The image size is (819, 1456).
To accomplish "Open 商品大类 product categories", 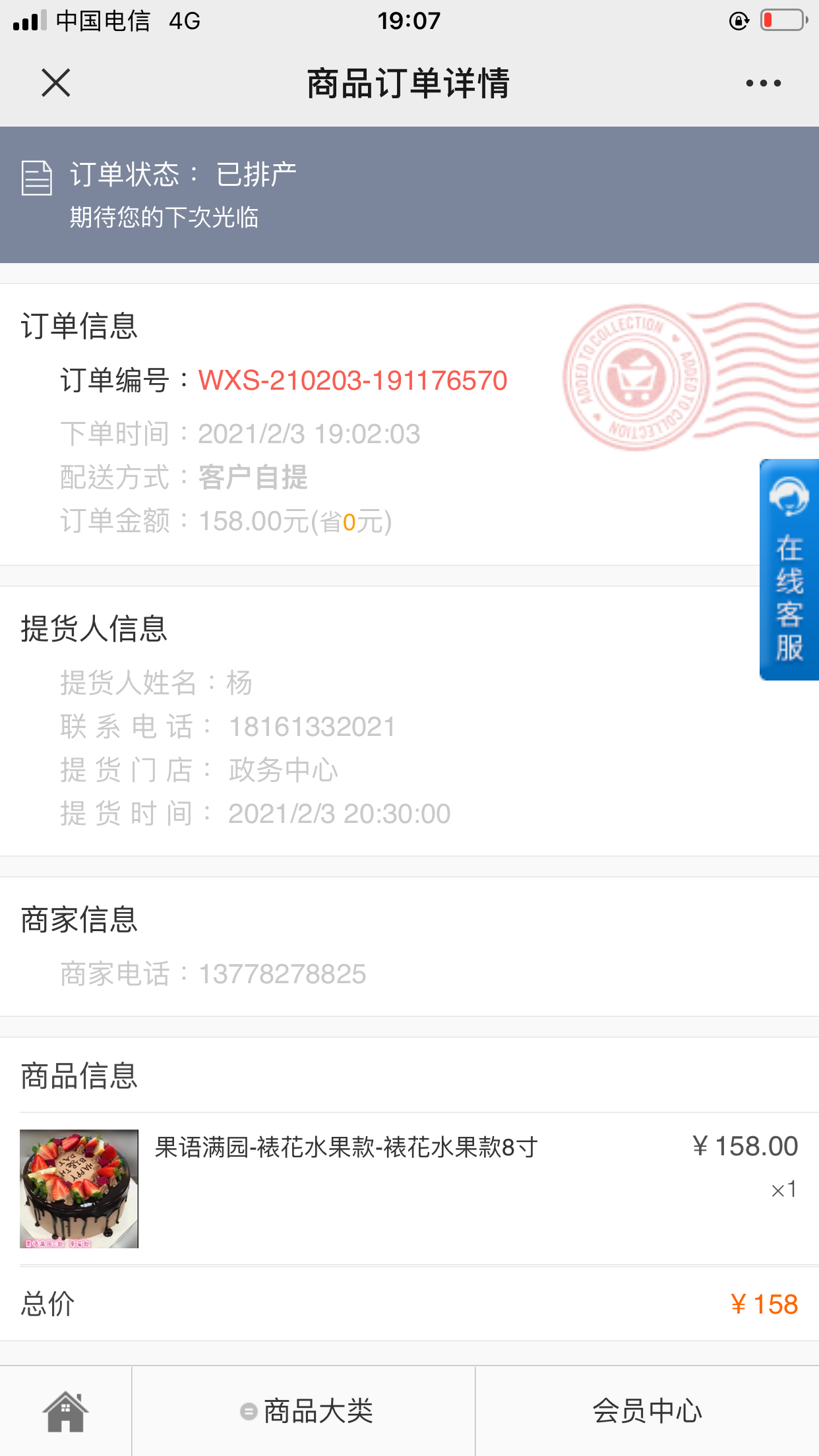I will (307, 1411).
